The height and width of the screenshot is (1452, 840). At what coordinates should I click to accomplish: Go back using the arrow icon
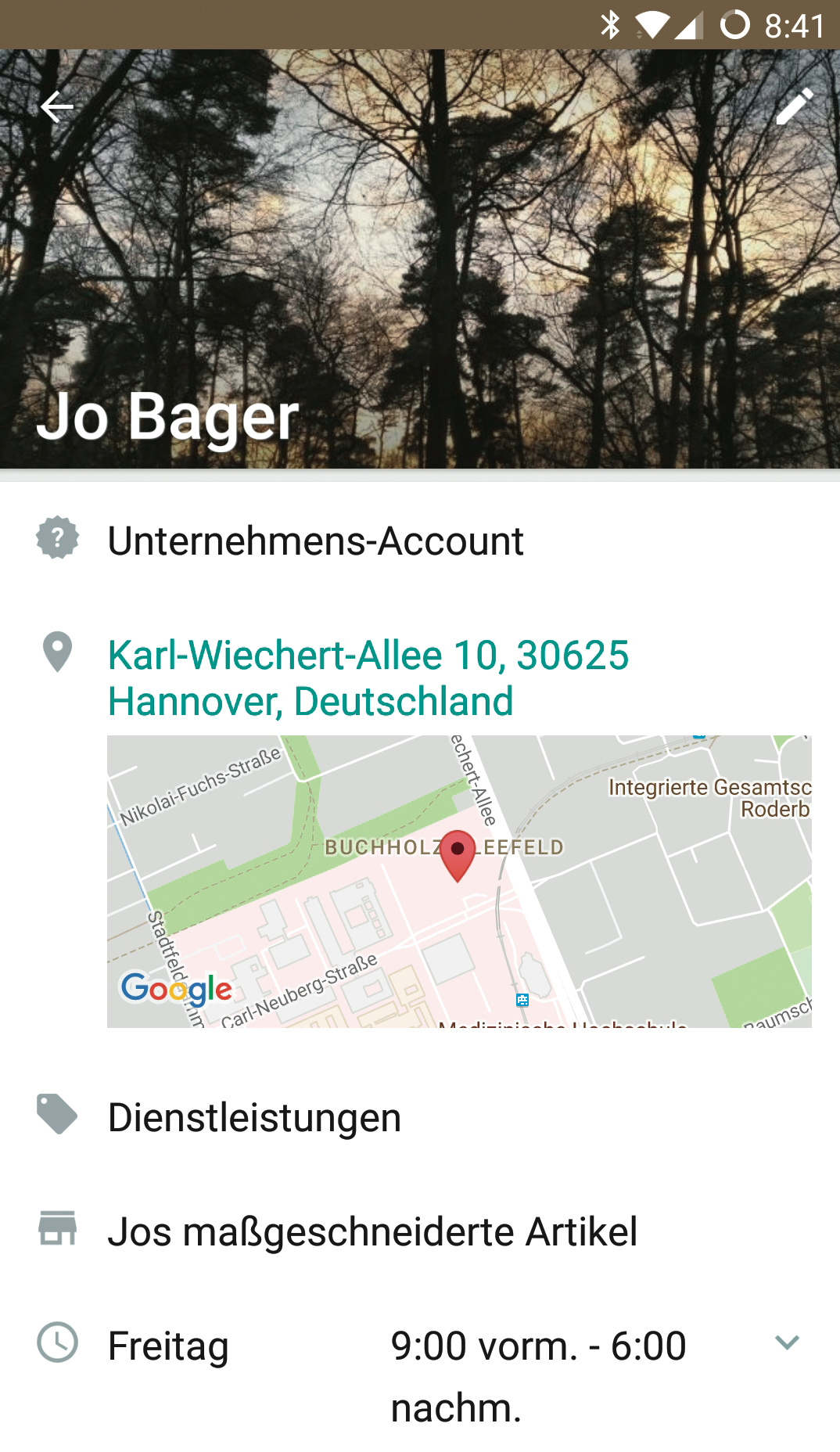pos(57,107)
